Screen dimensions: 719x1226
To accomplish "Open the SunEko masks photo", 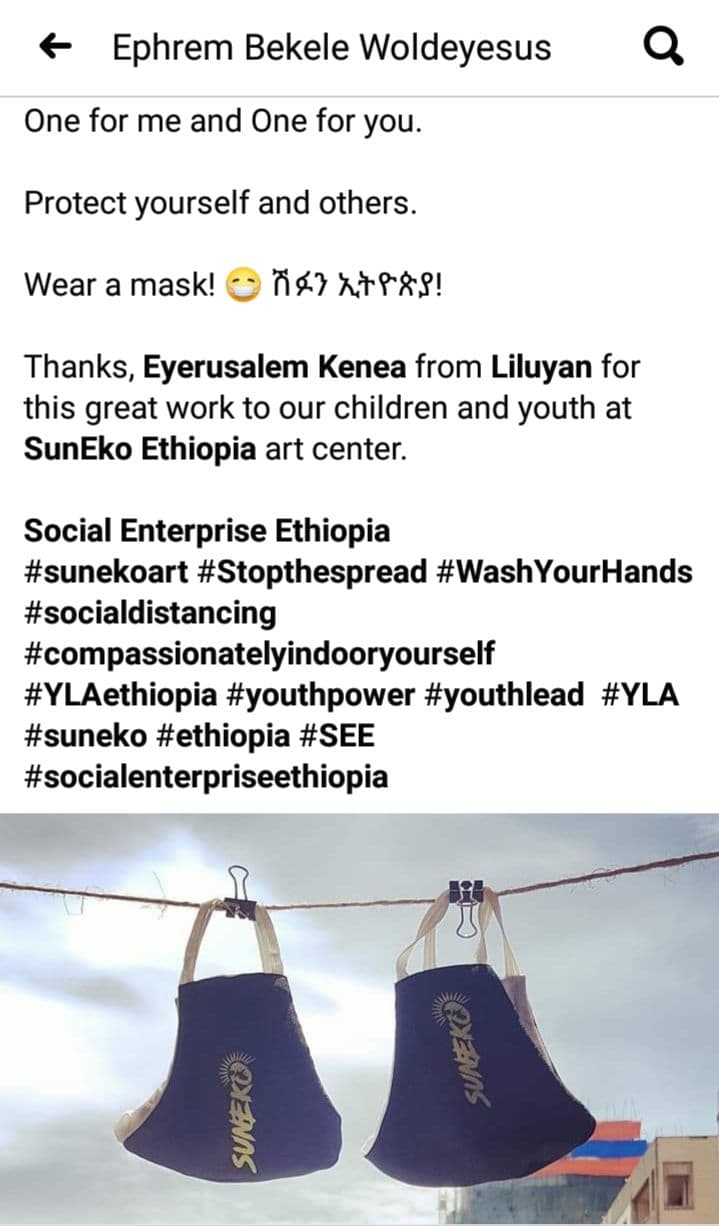I will click(x=359, y=1019).
